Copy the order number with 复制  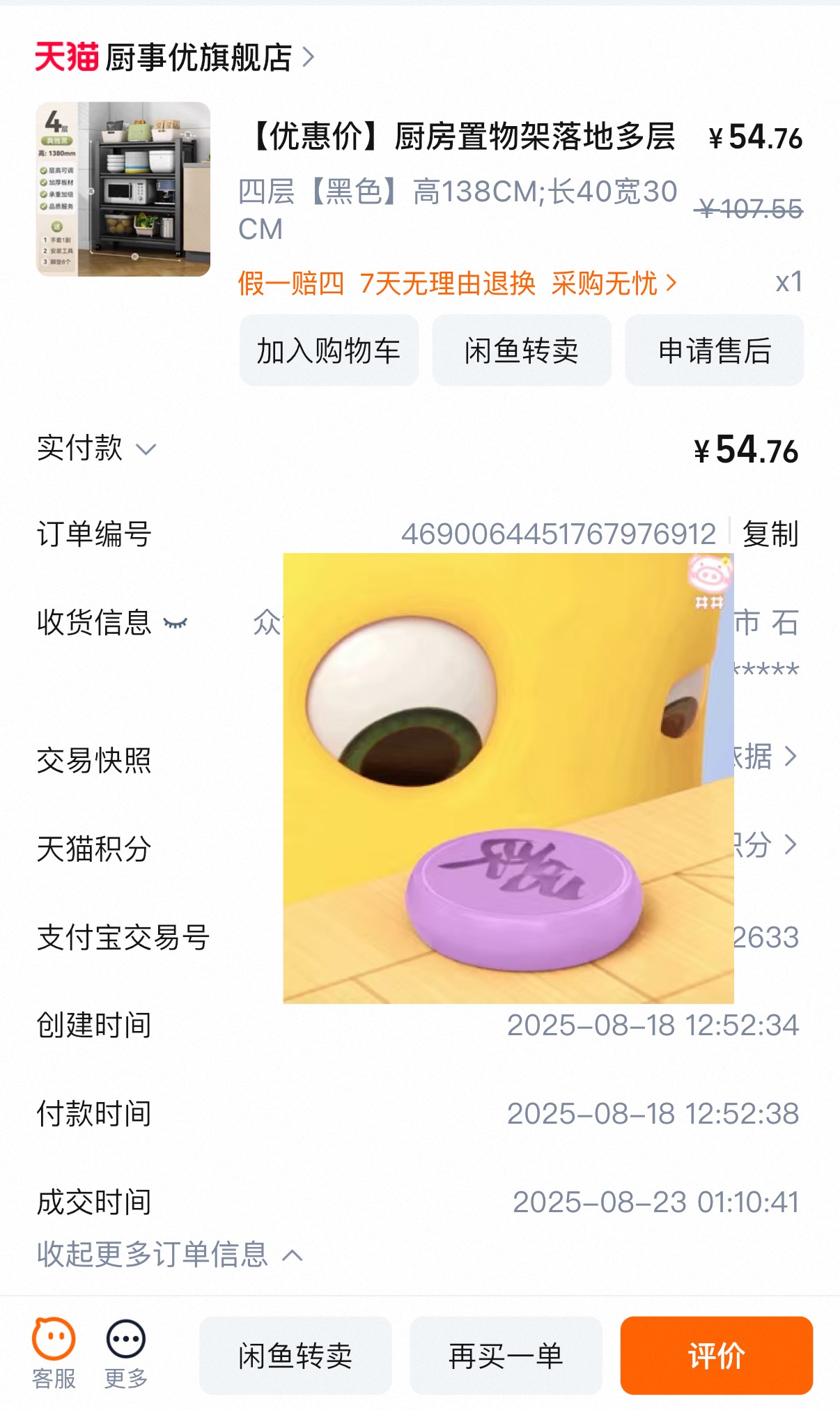tap(769, 534)
